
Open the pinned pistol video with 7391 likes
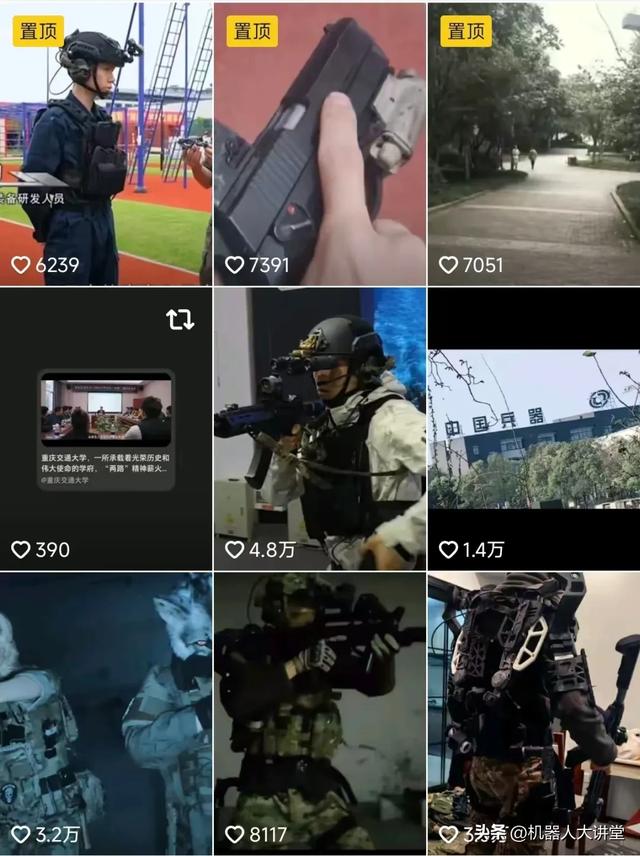tap(320, 145)
